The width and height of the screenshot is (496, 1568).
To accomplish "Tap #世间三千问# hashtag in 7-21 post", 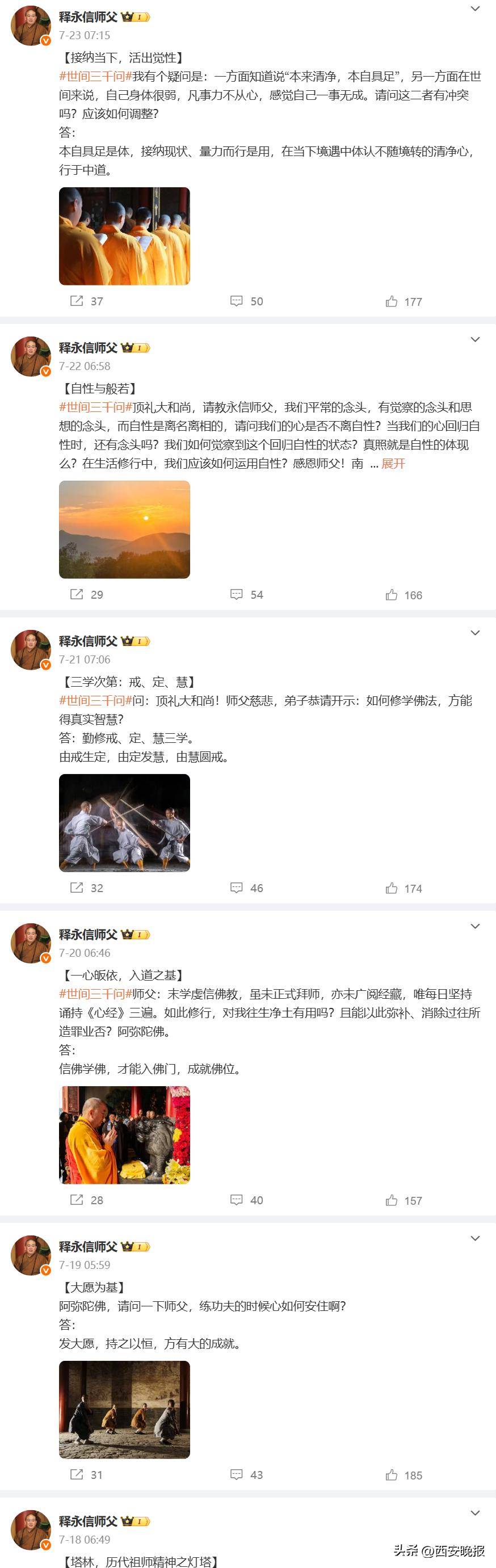I will tap(95, 701).
